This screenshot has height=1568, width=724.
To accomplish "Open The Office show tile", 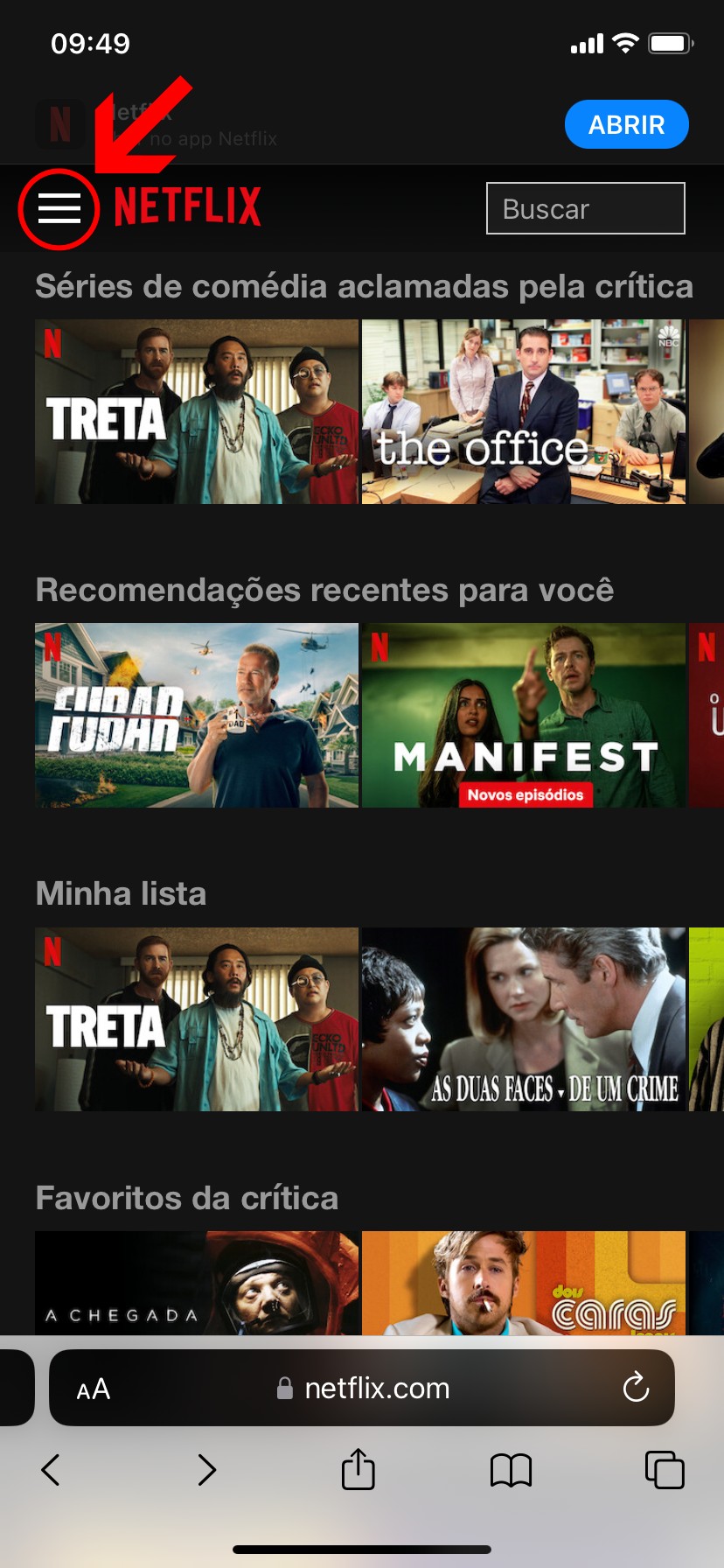I will (523, 411).
